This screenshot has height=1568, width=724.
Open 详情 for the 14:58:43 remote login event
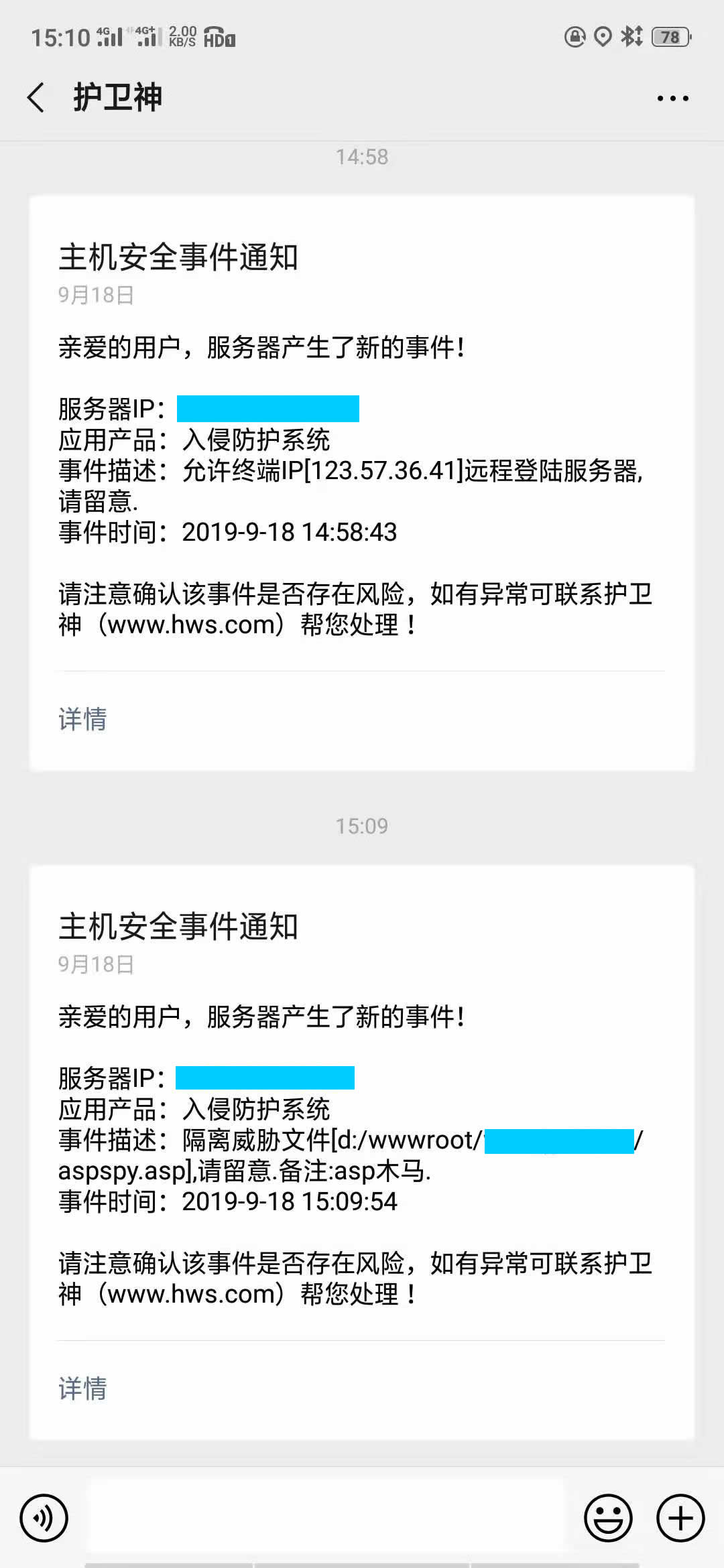82,719
